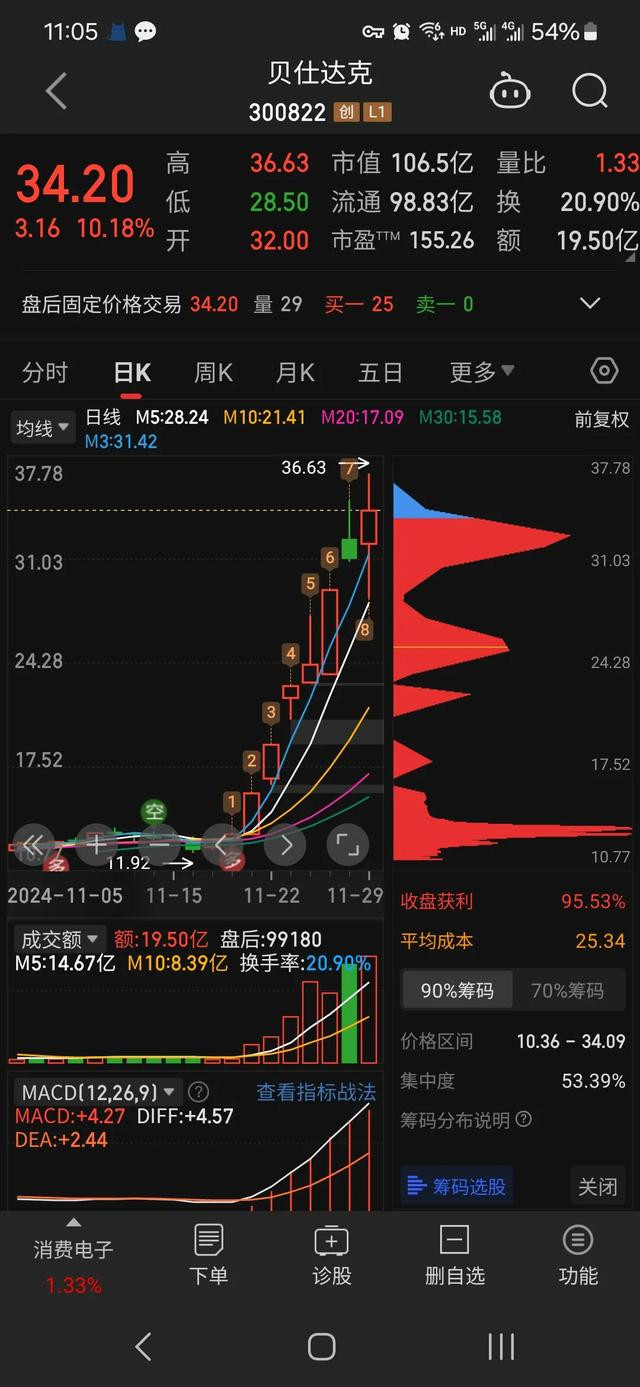Switch to the 五日 tab
The width and height of the screenshot is (640, 1387).
(380, 373)
